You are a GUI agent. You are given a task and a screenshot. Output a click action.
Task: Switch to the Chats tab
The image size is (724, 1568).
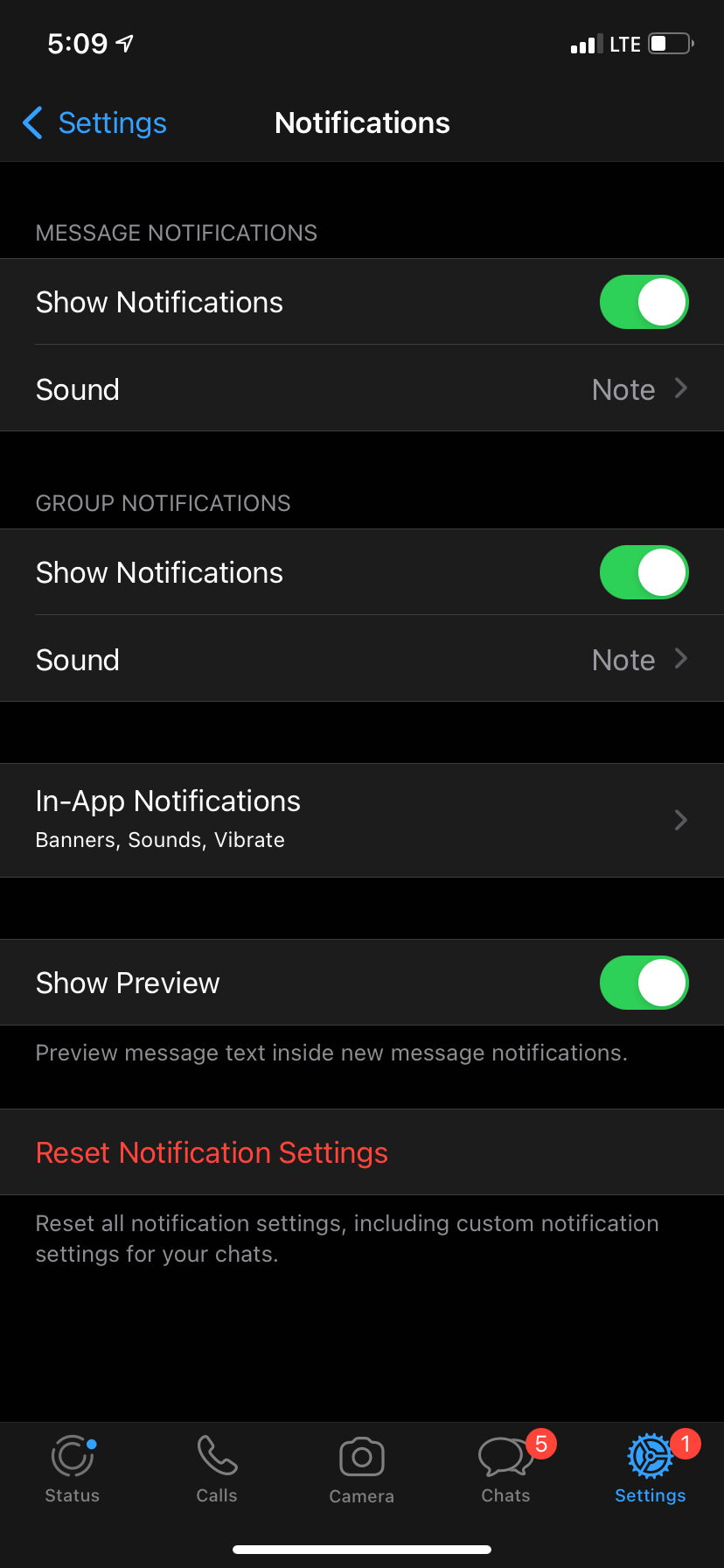[504, 1470]
